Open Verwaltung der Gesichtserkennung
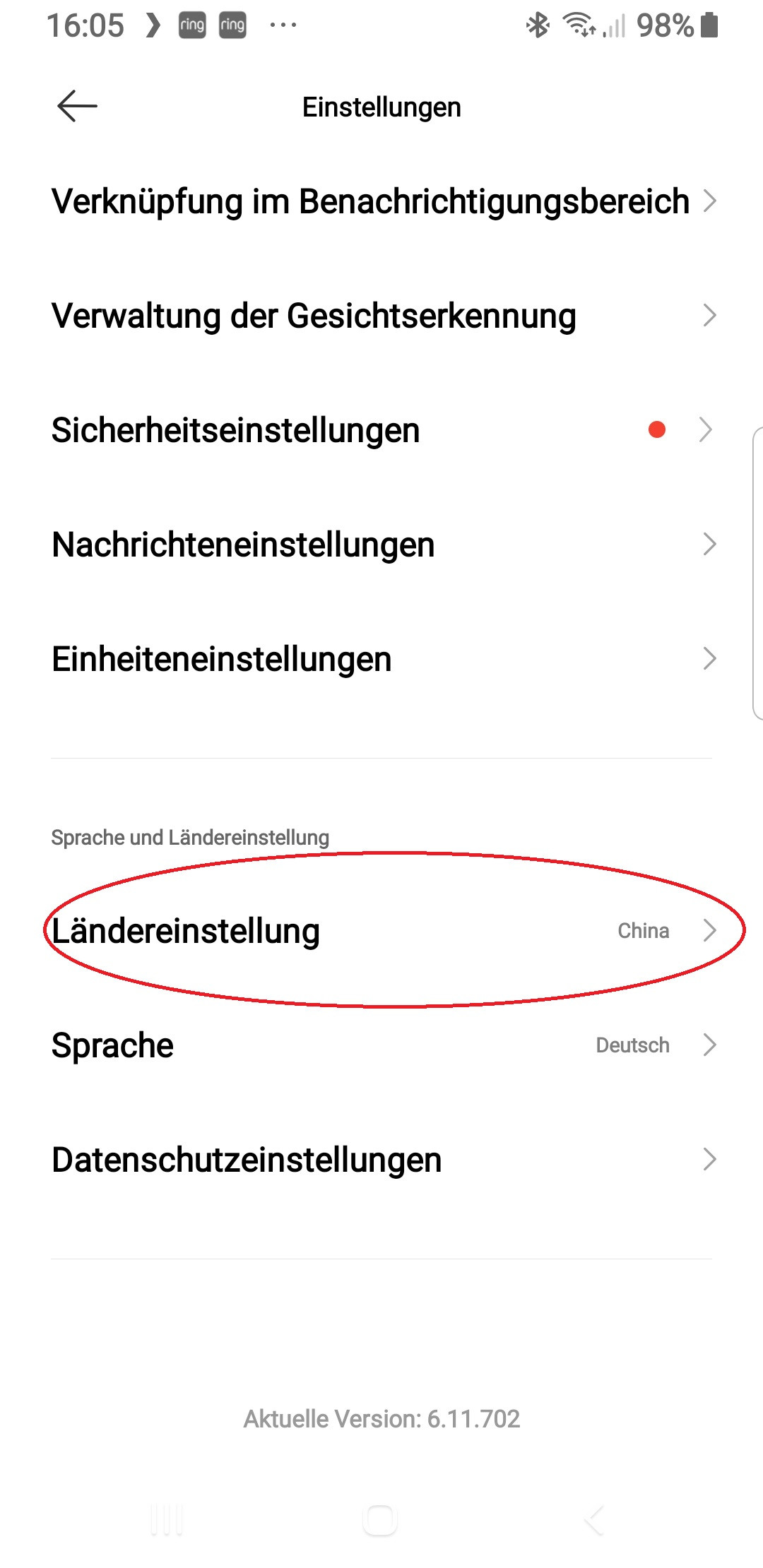Viewport: 763px width, 1568px height. tap(381, 316)
